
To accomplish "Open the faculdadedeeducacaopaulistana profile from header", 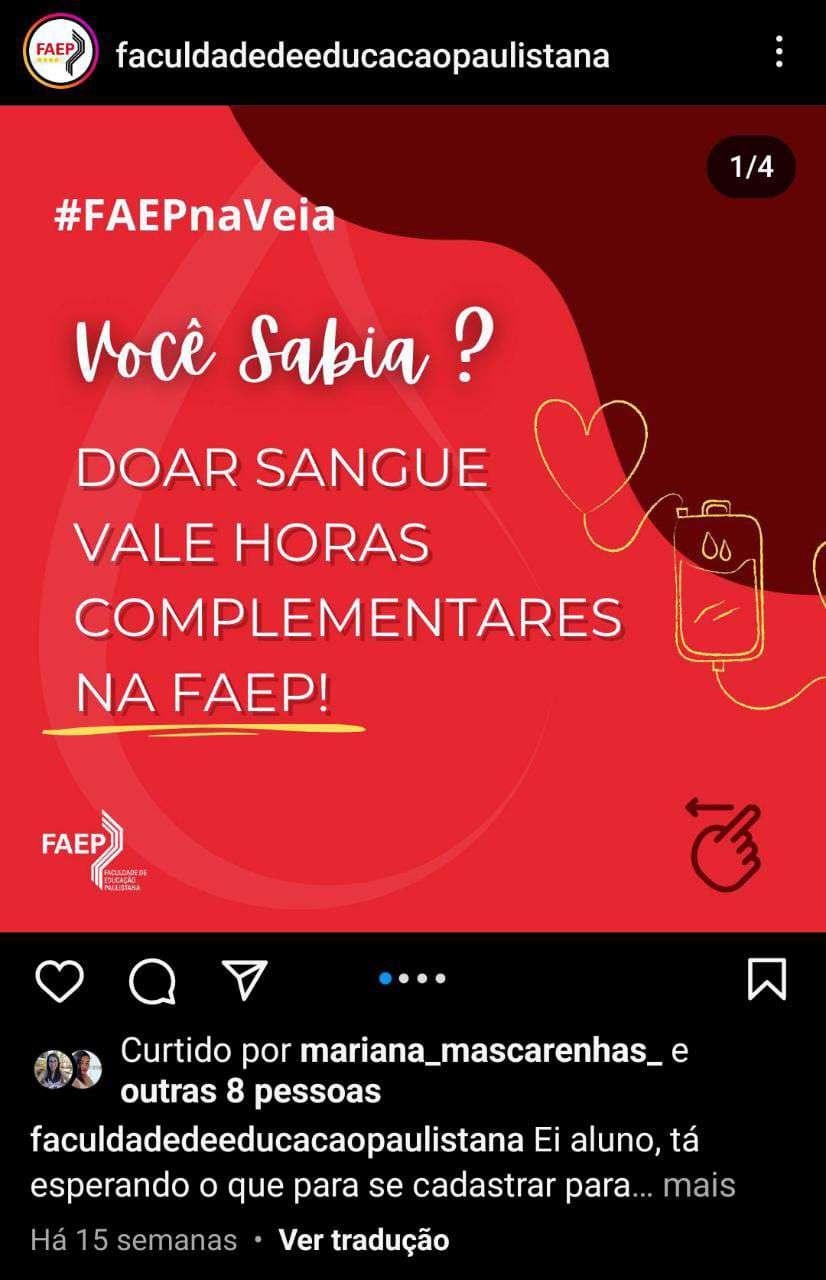I will tap(363, 55).
